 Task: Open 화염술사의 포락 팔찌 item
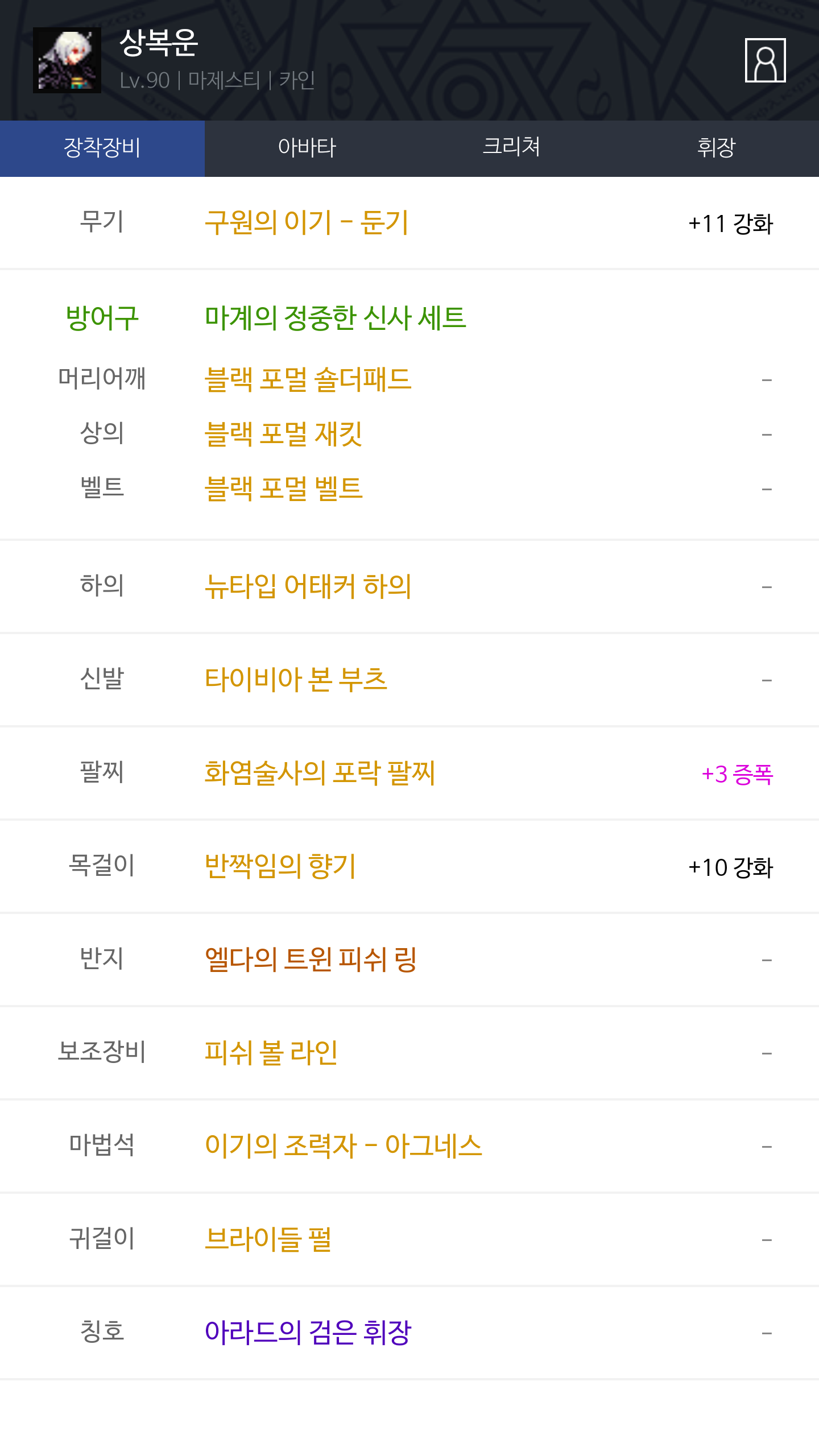tap(320, 772)
